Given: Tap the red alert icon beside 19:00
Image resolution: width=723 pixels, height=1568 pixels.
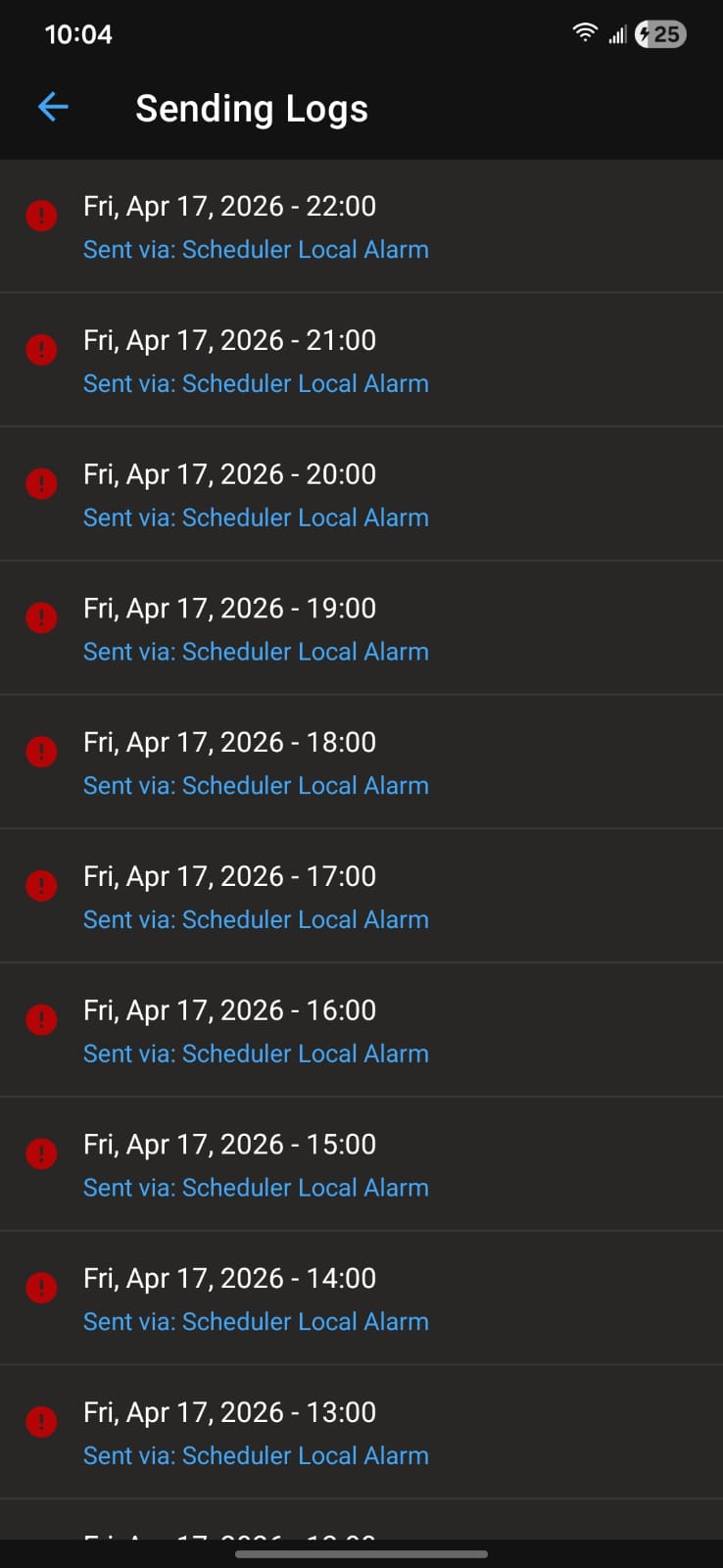Looking at the screenshot, I should [x=41, y=616].
